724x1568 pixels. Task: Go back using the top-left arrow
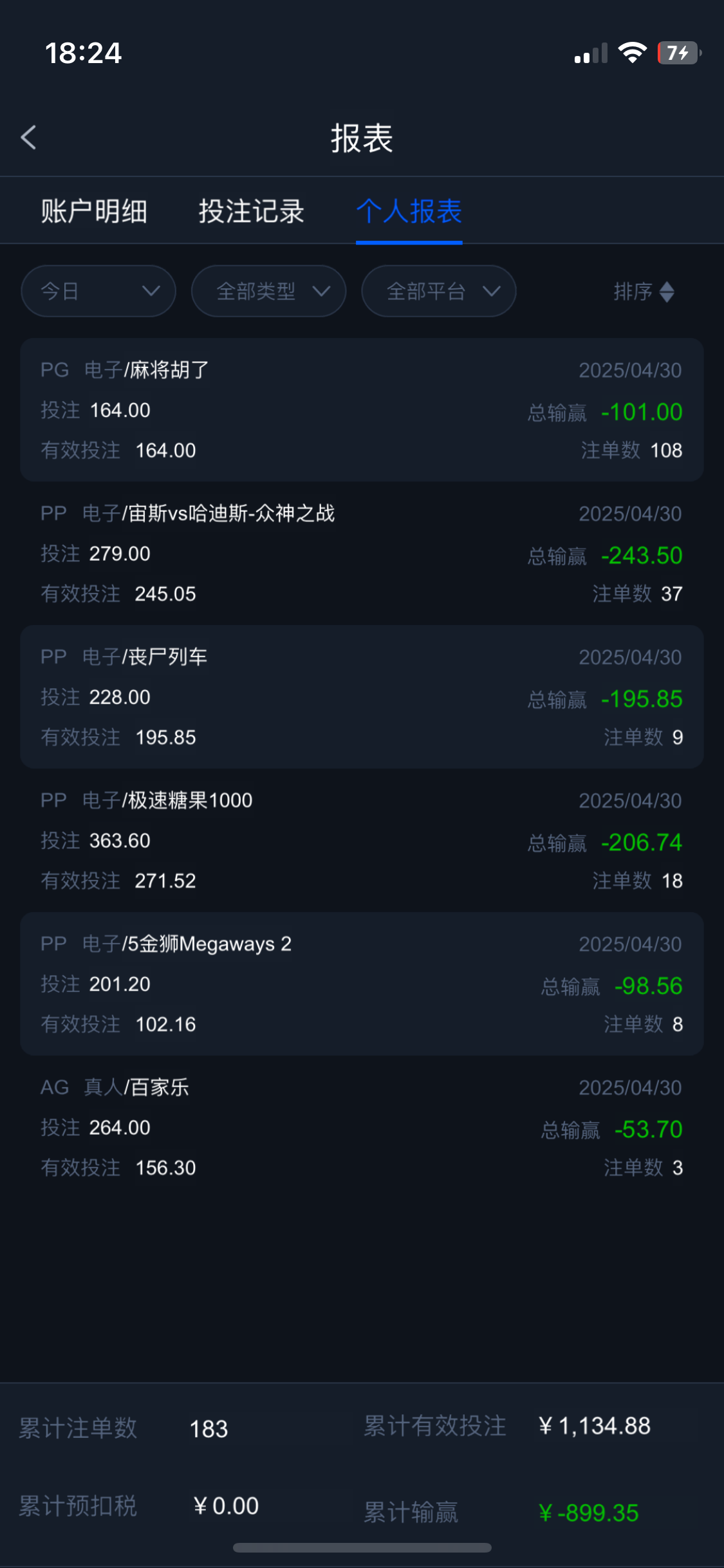(x=28, y=137)
